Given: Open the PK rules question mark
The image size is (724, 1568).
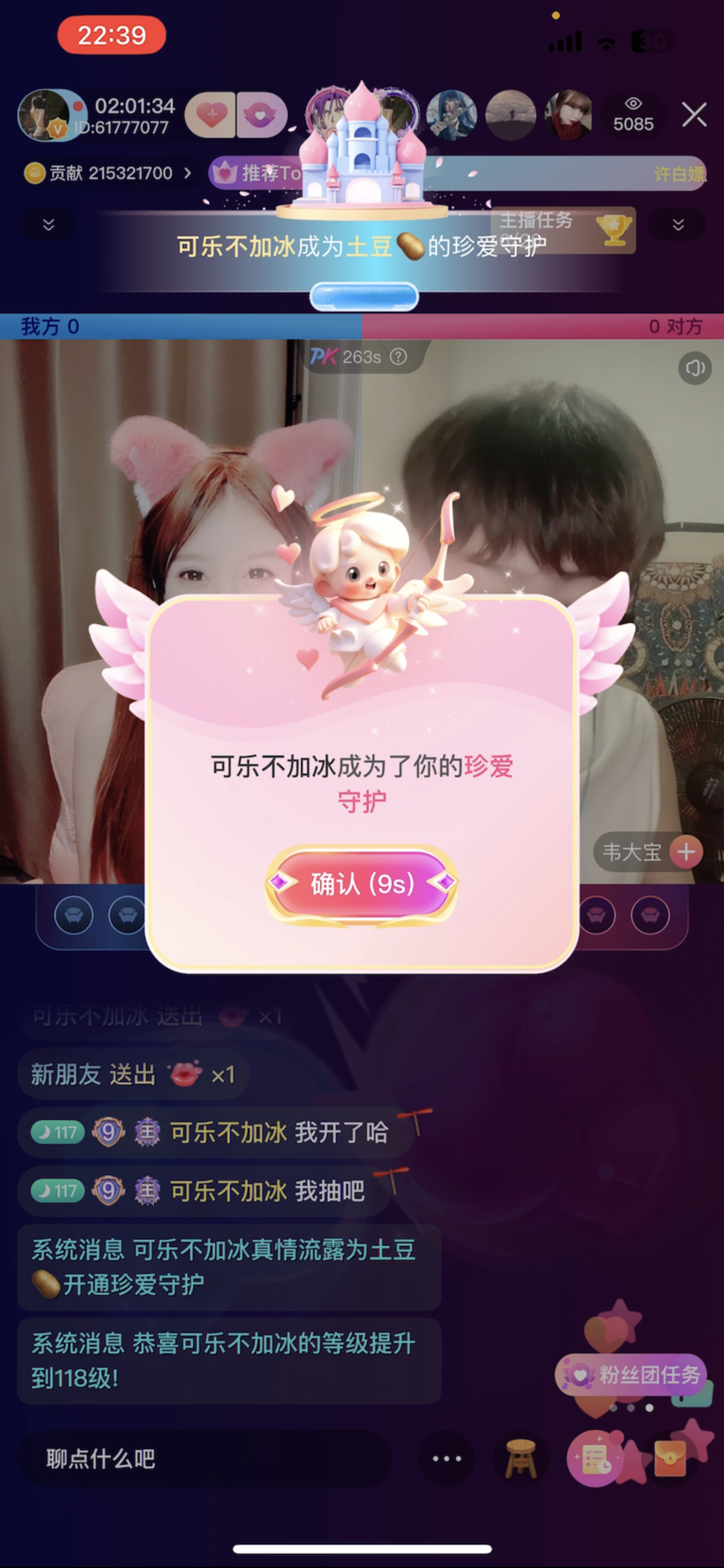Looking at the screenshot, I should pos(399,357).
